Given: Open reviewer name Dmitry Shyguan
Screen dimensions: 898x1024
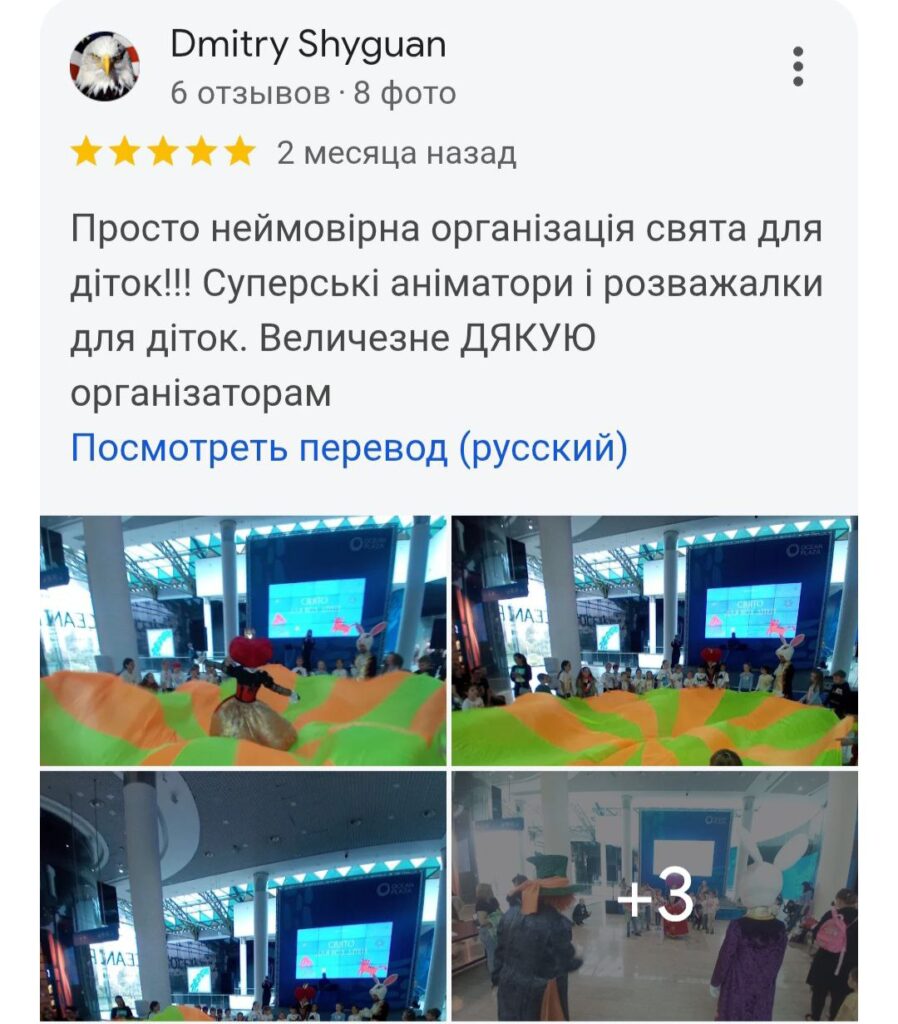Looking at the screenshot, I should coord(308,45).
